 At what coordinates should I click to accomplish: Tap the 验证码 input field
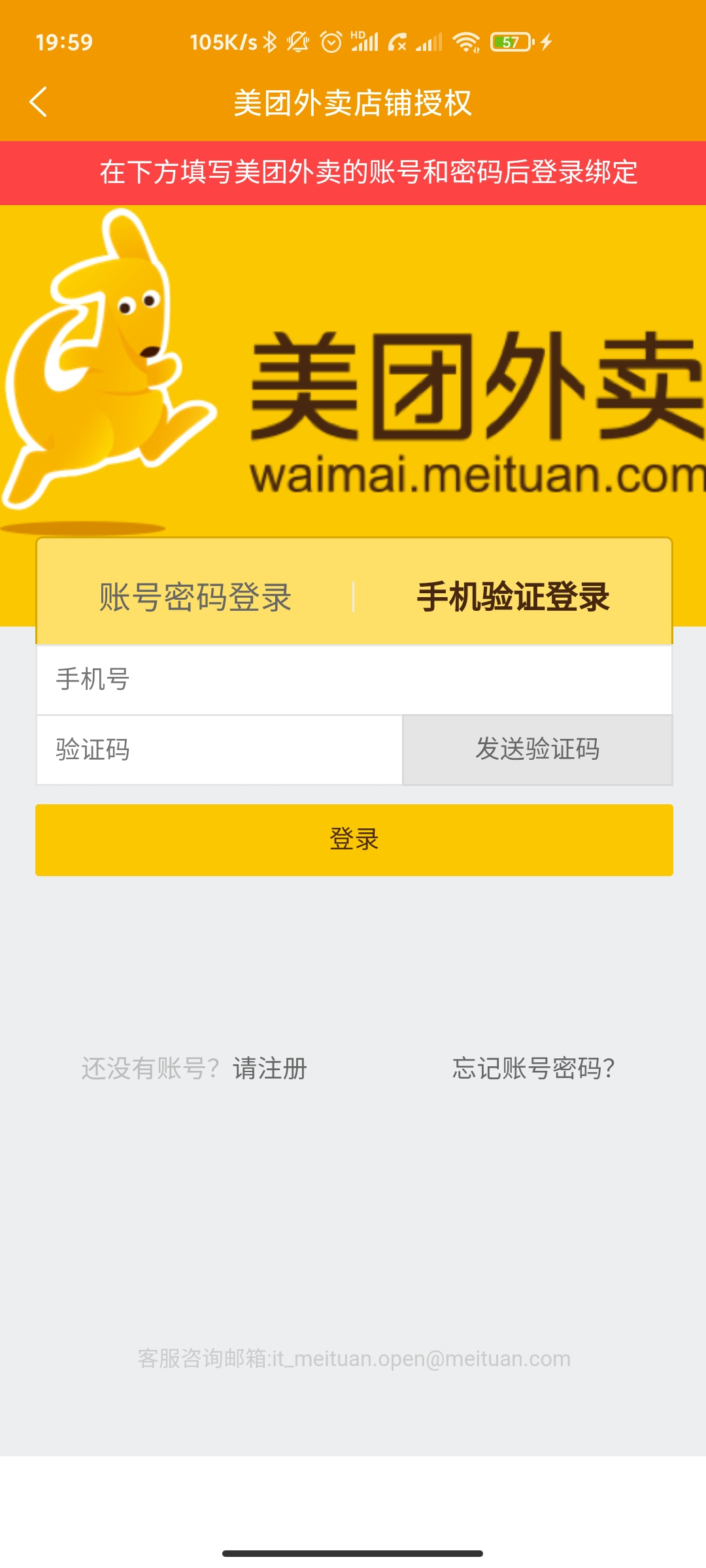coord(220,749)
